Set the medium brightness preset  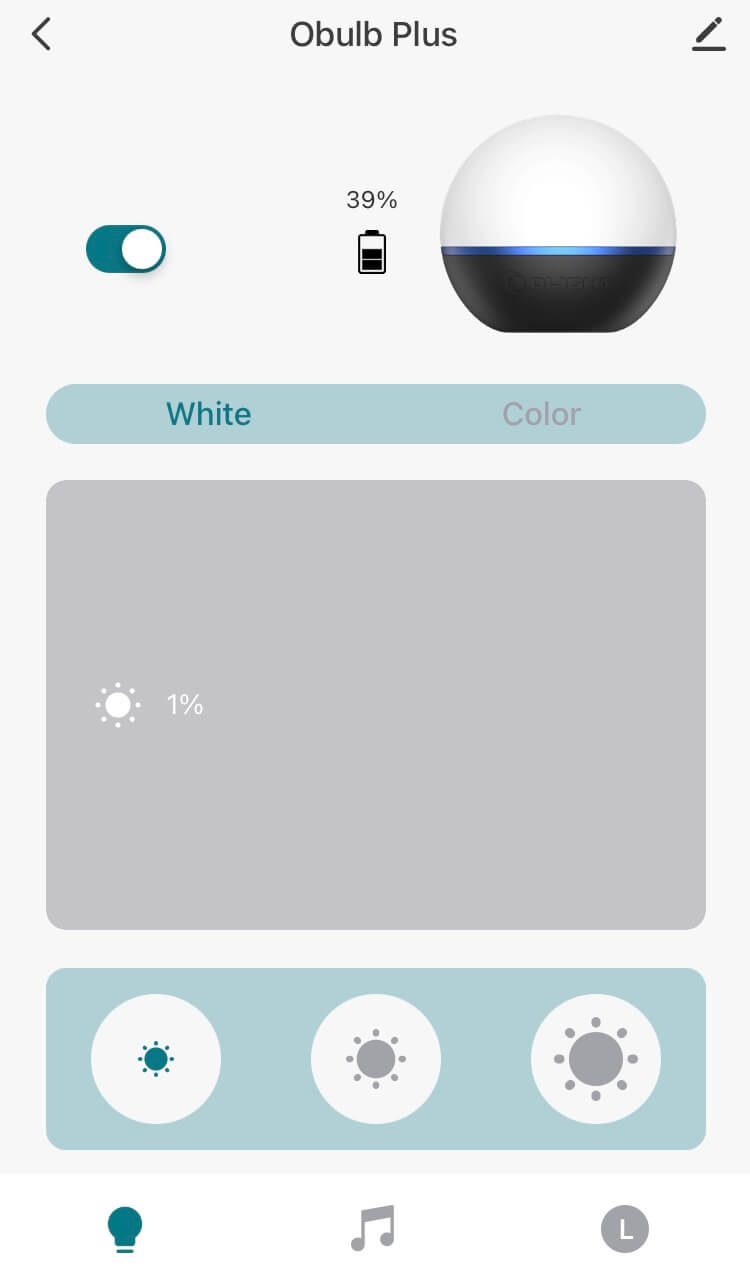click(x=376, y=1058)
